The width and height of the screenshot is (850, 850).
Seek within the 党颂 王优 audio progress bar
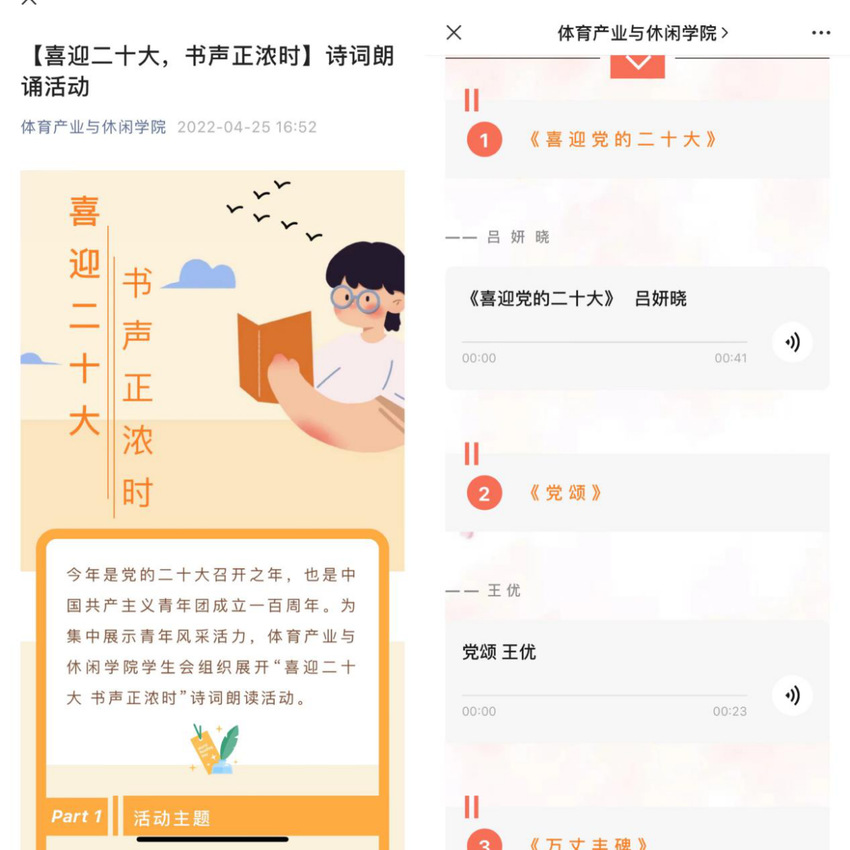pos(603,695)
